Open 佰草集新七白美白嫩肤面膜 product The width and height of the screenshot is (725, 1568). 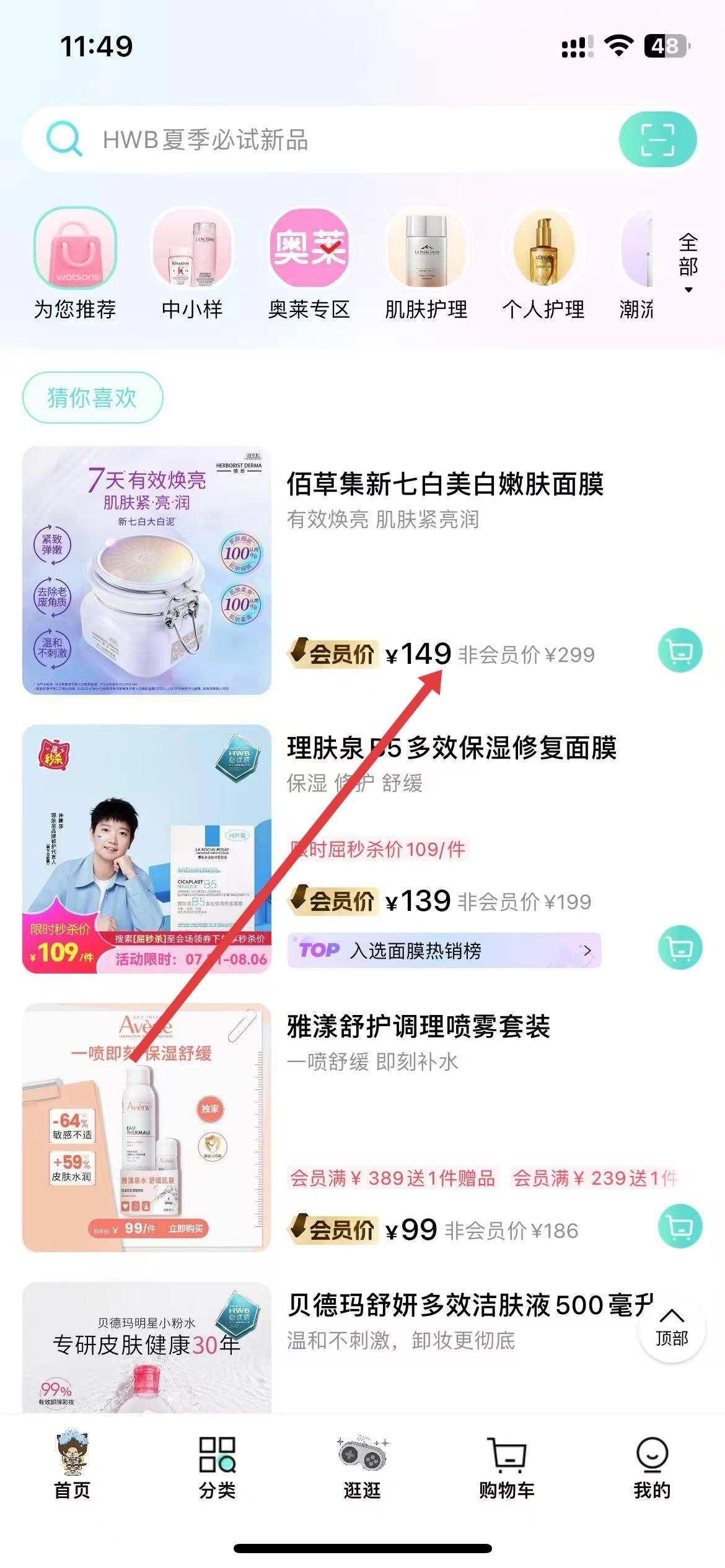(445, 484)
